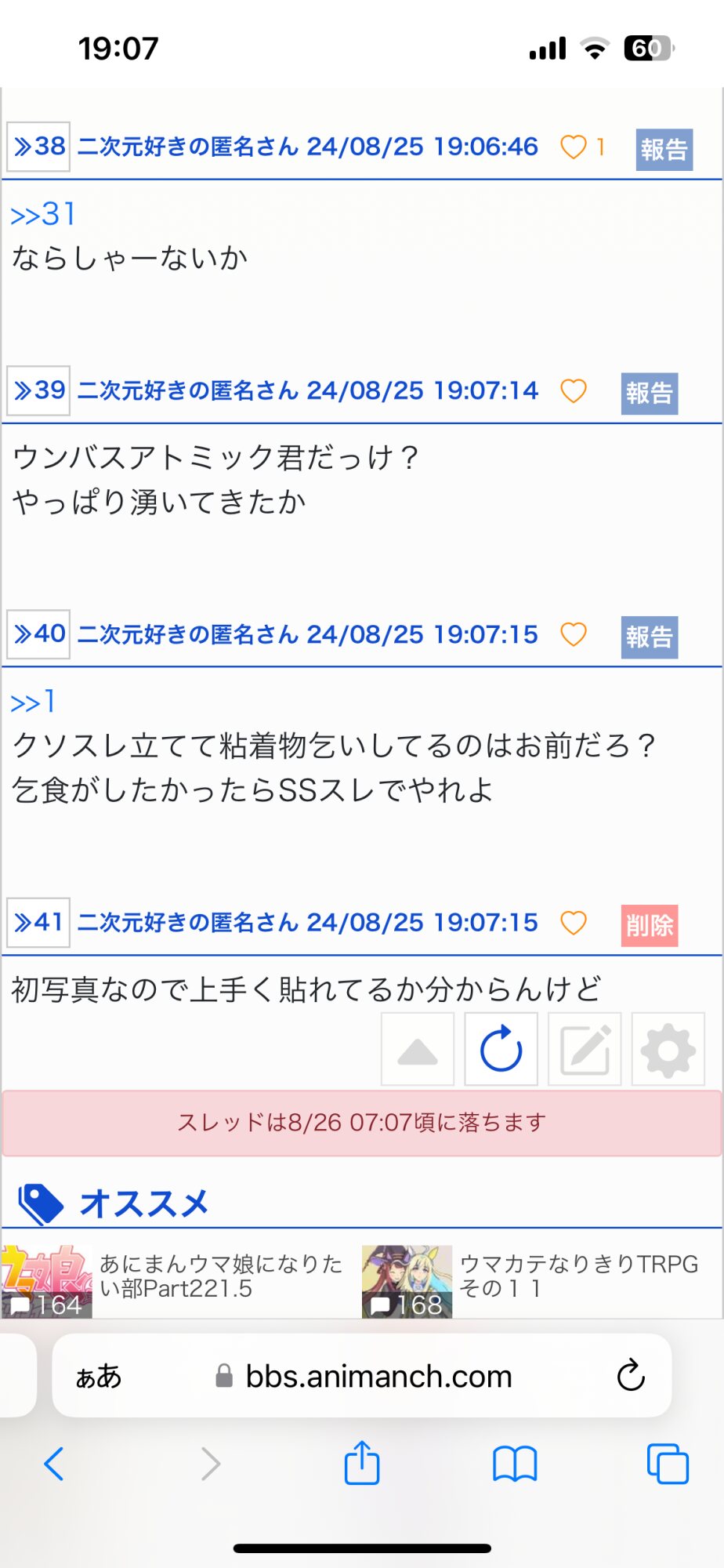Write a new reply with the pencil icon

[x=585, y=1050]
